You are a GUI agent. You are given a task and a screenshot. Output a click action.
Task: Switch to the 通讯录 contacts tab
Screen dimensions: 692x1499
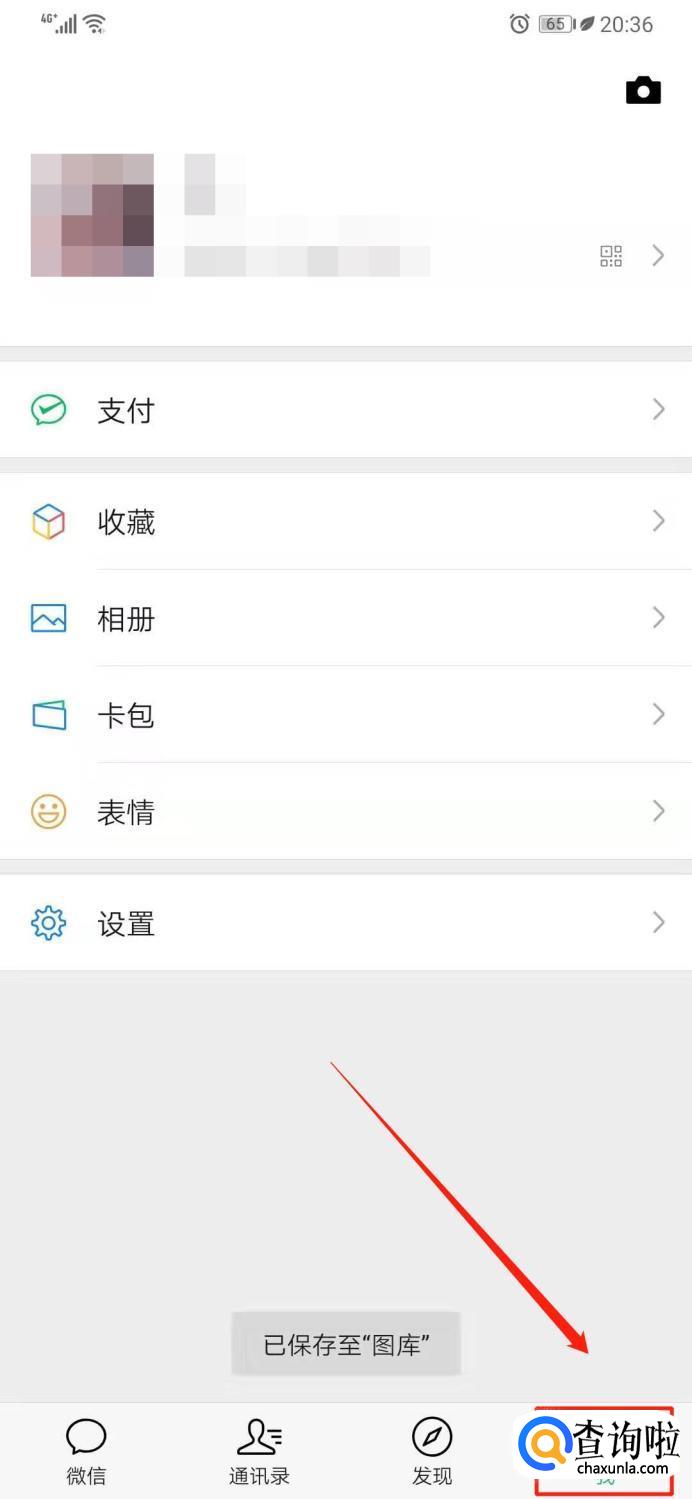259,1451
